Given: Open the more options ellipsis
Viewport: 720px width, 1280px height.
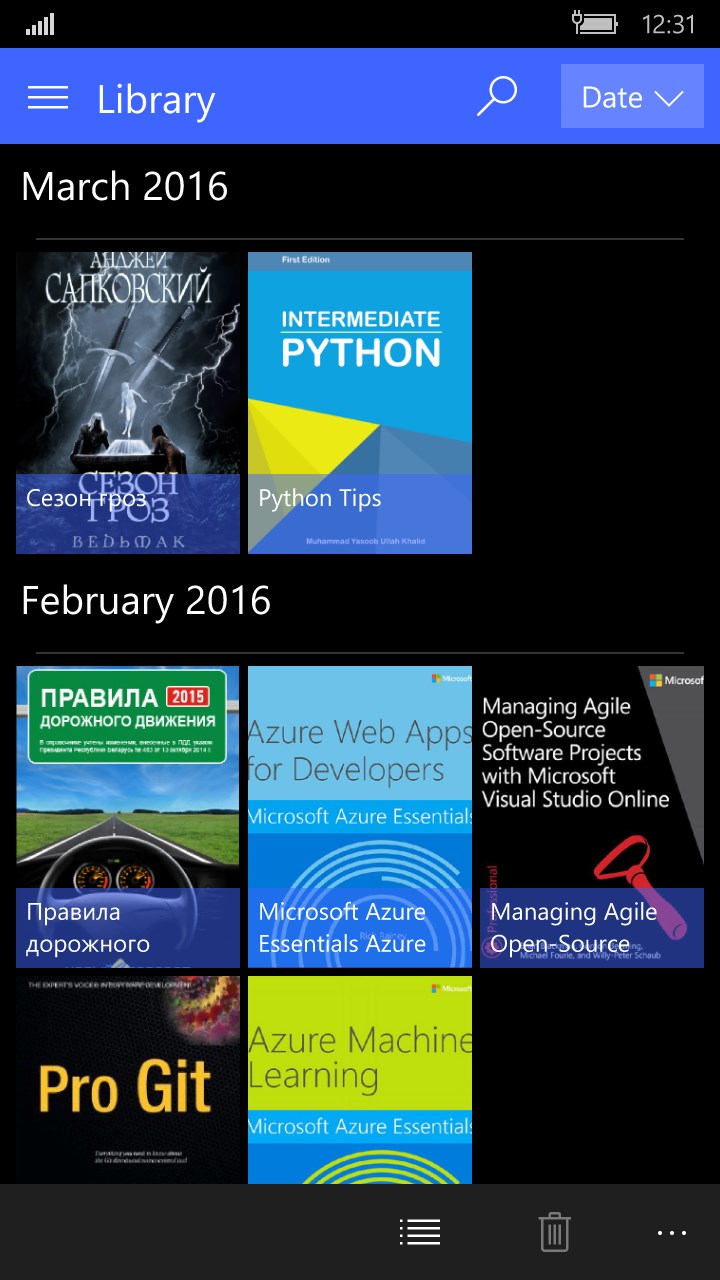Looking at the screenshot, I should pos(672,1233).
